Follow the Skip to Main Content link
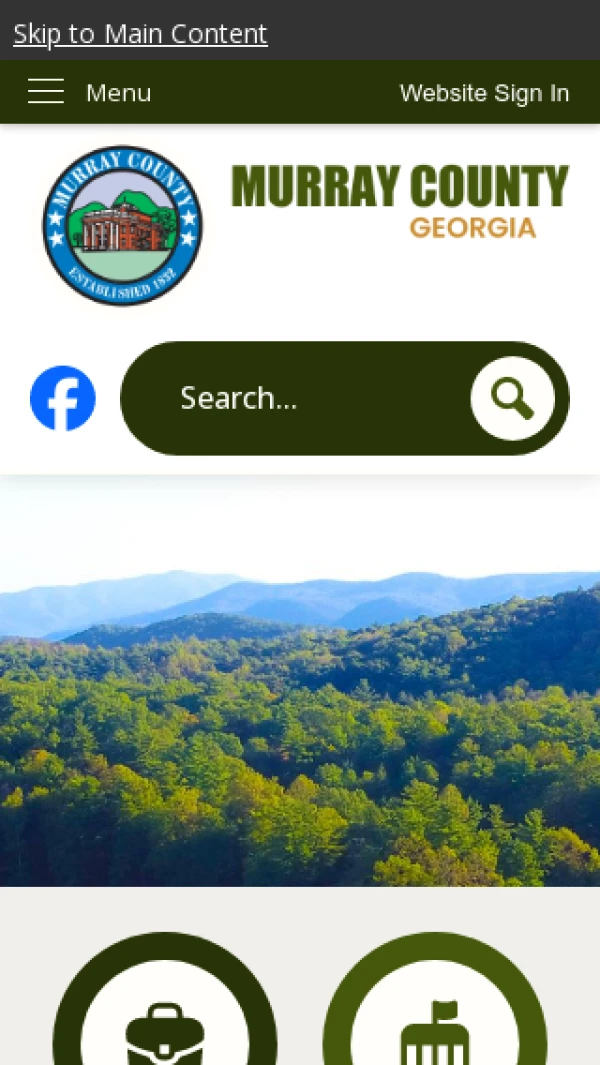The width and height of the screenshot is (600, 1065). pos(140,34)
